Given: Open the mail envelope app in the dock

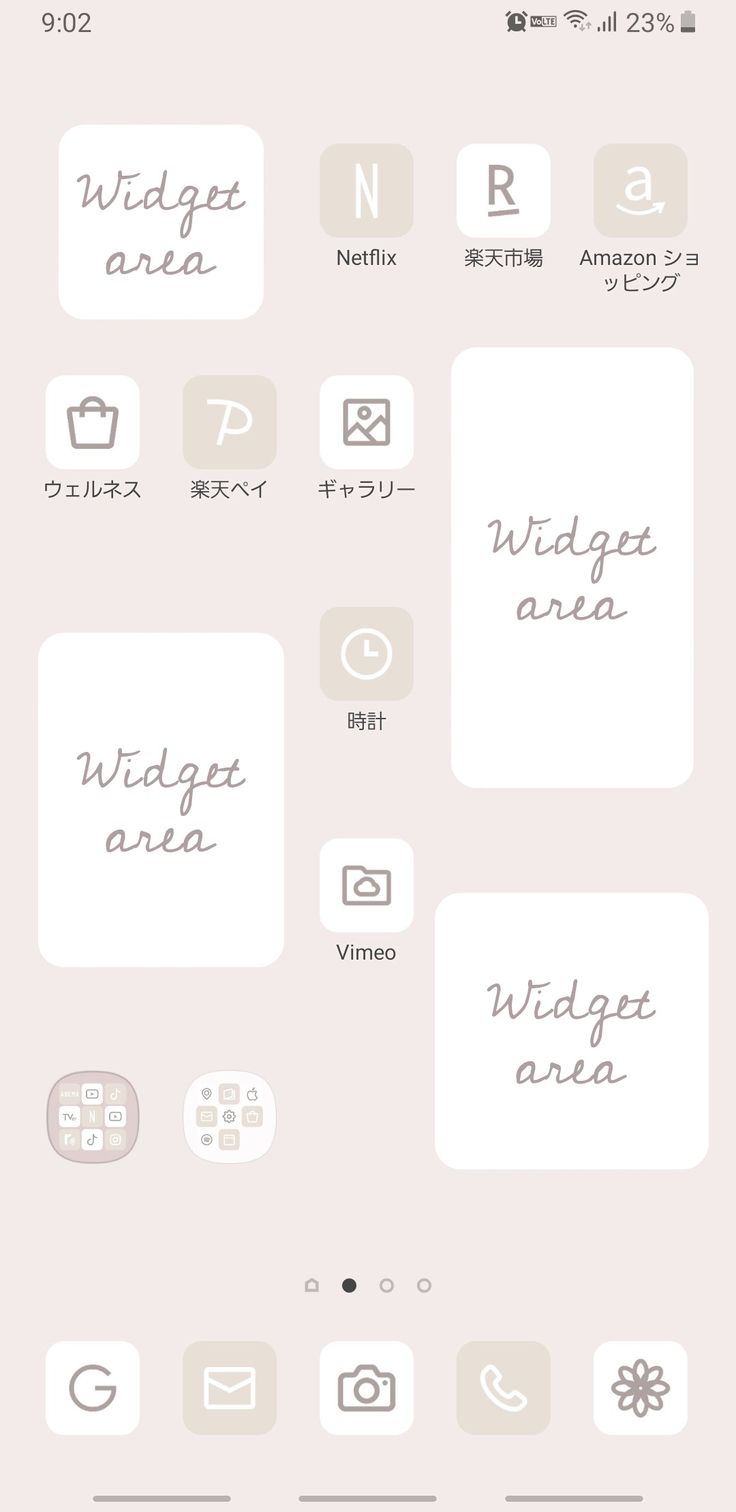Looking at the screenshot, I should [229, 1388].
